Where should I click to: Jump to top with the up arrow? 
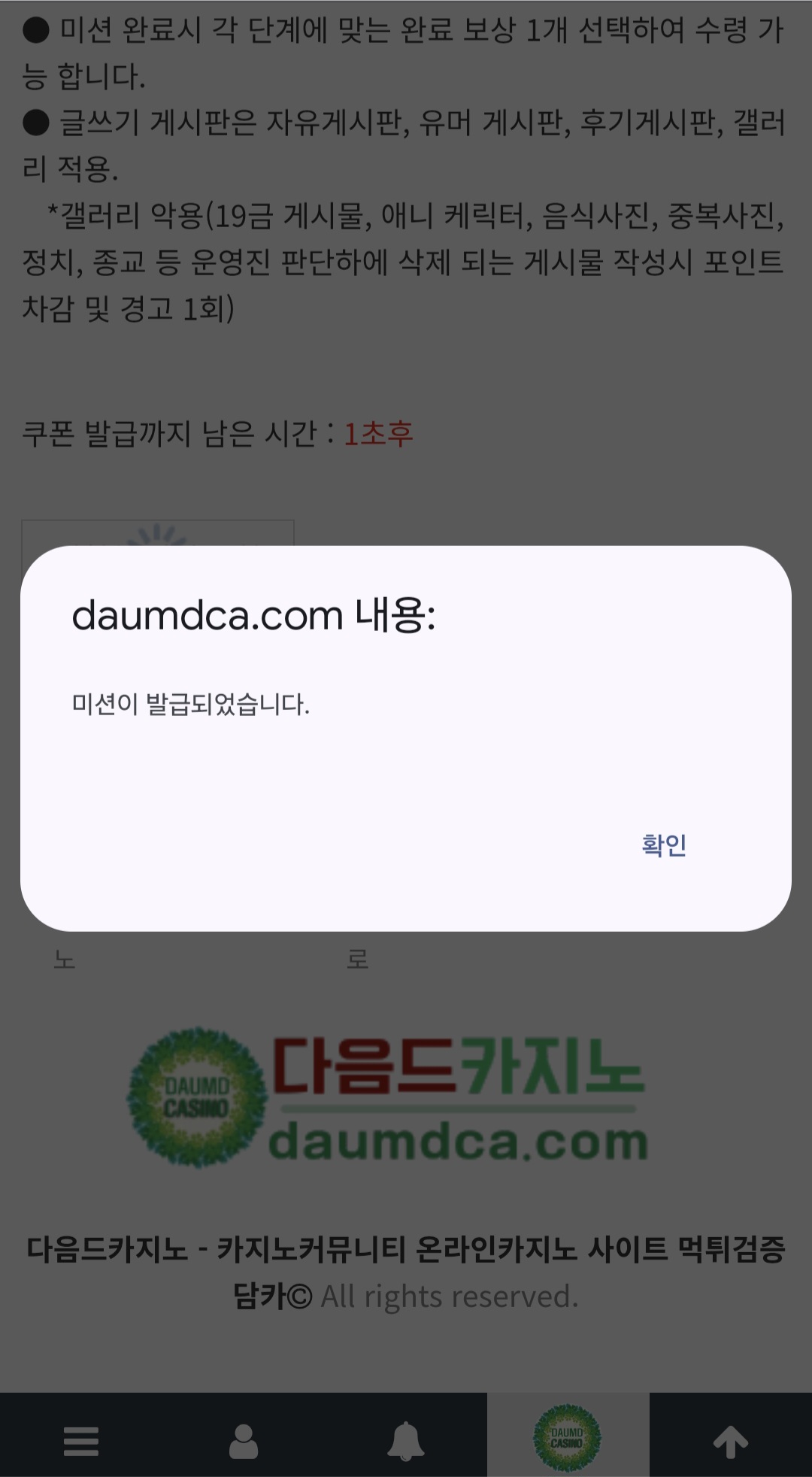730,1441
